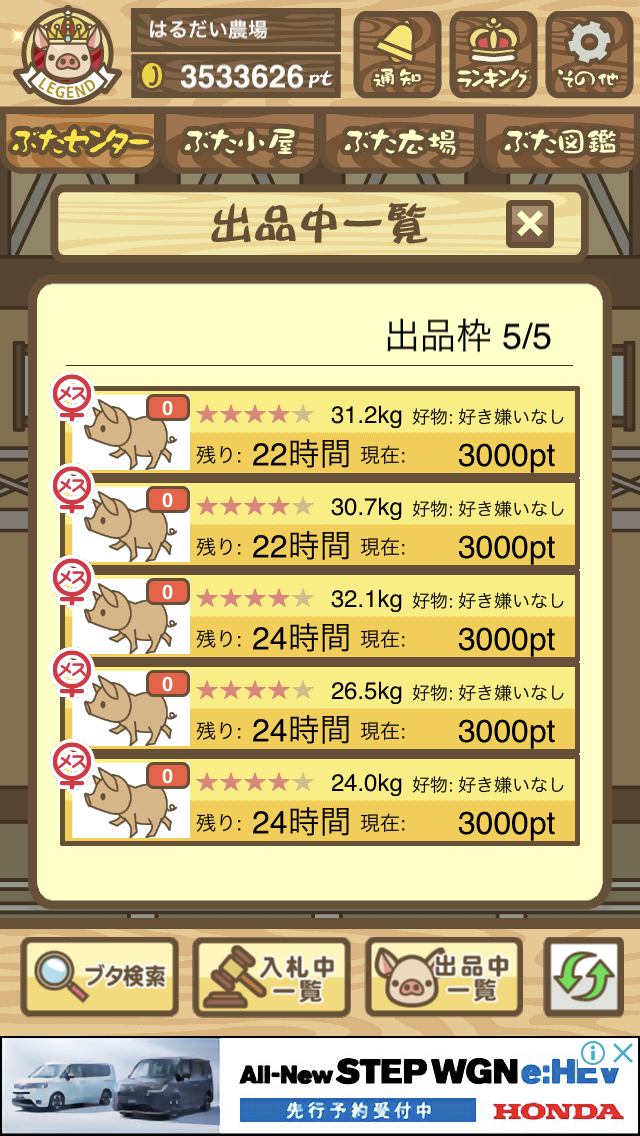Open the Honda STEP WGN advertisement
This screenshot has width=640, height=1136.
(x=320, y=1086)
